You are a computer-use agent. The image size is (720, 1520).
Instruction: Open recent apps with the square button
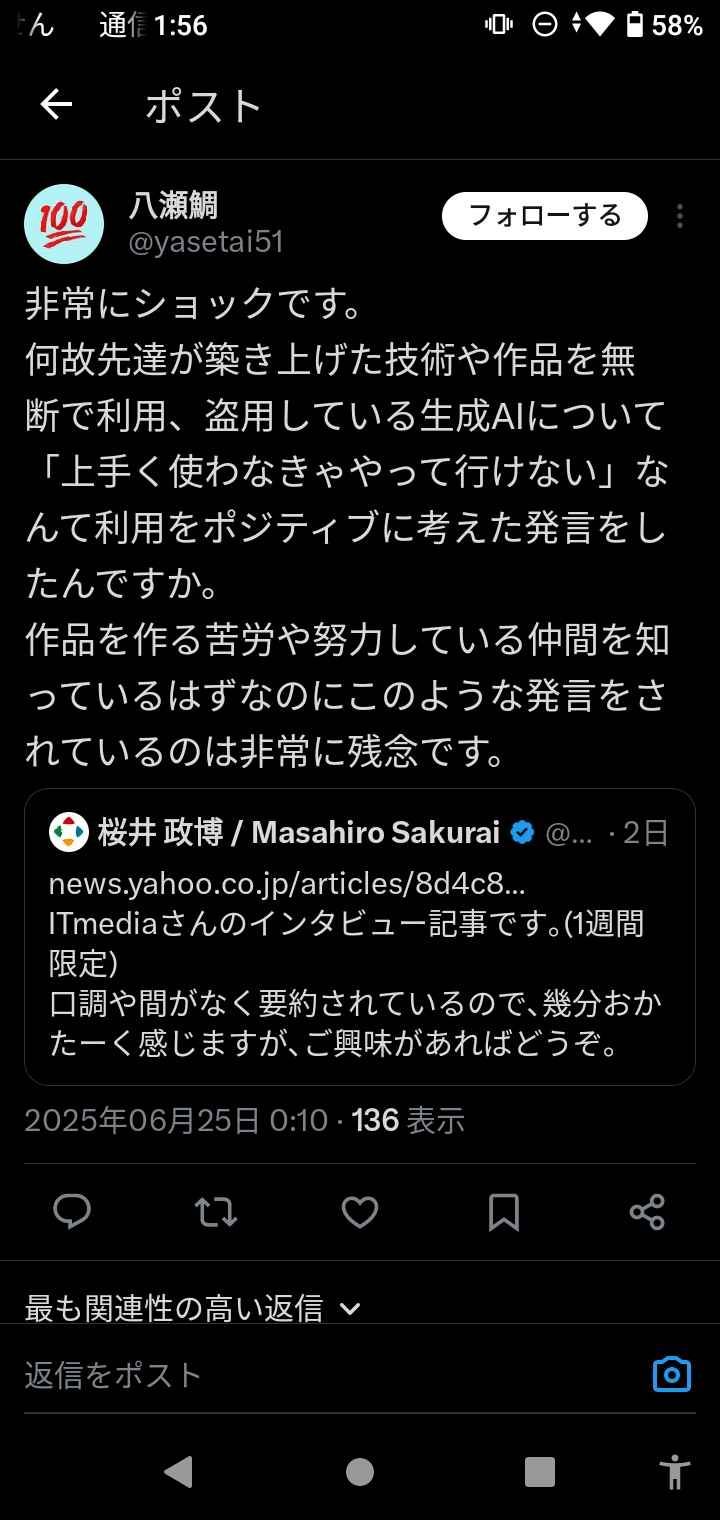coord(540,1471)
